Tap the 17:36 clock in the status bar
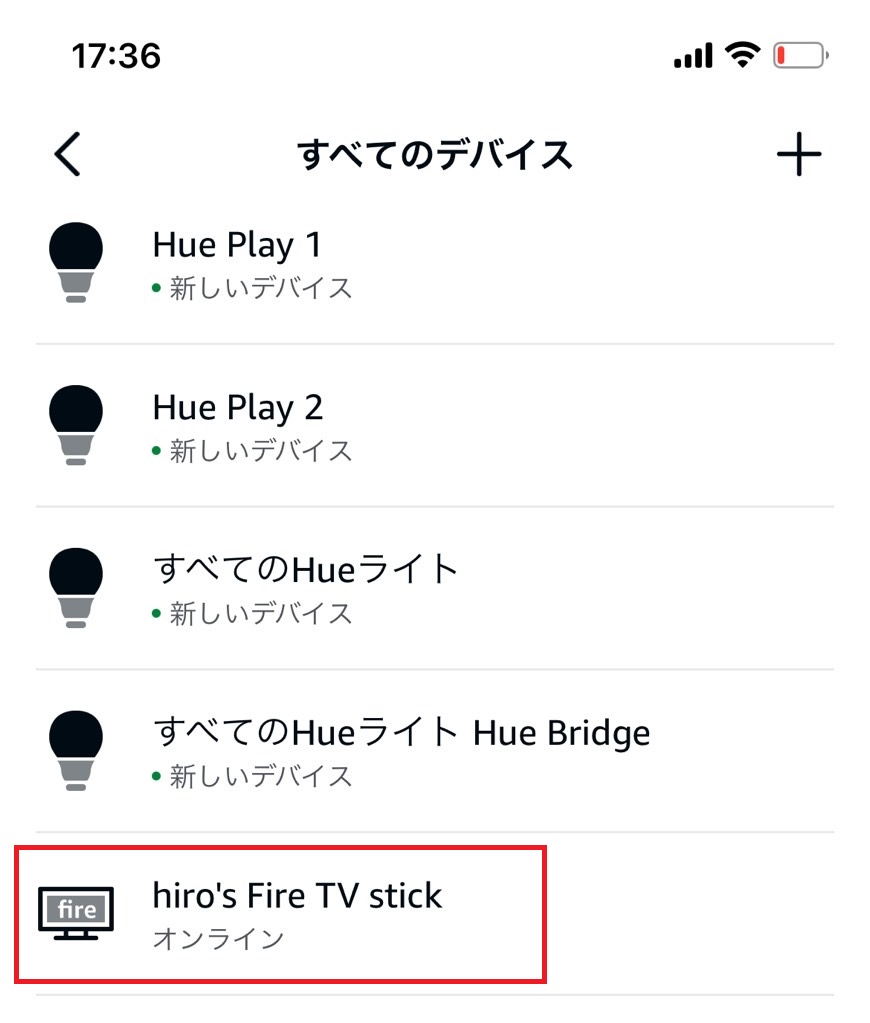 tap(117, 55)
